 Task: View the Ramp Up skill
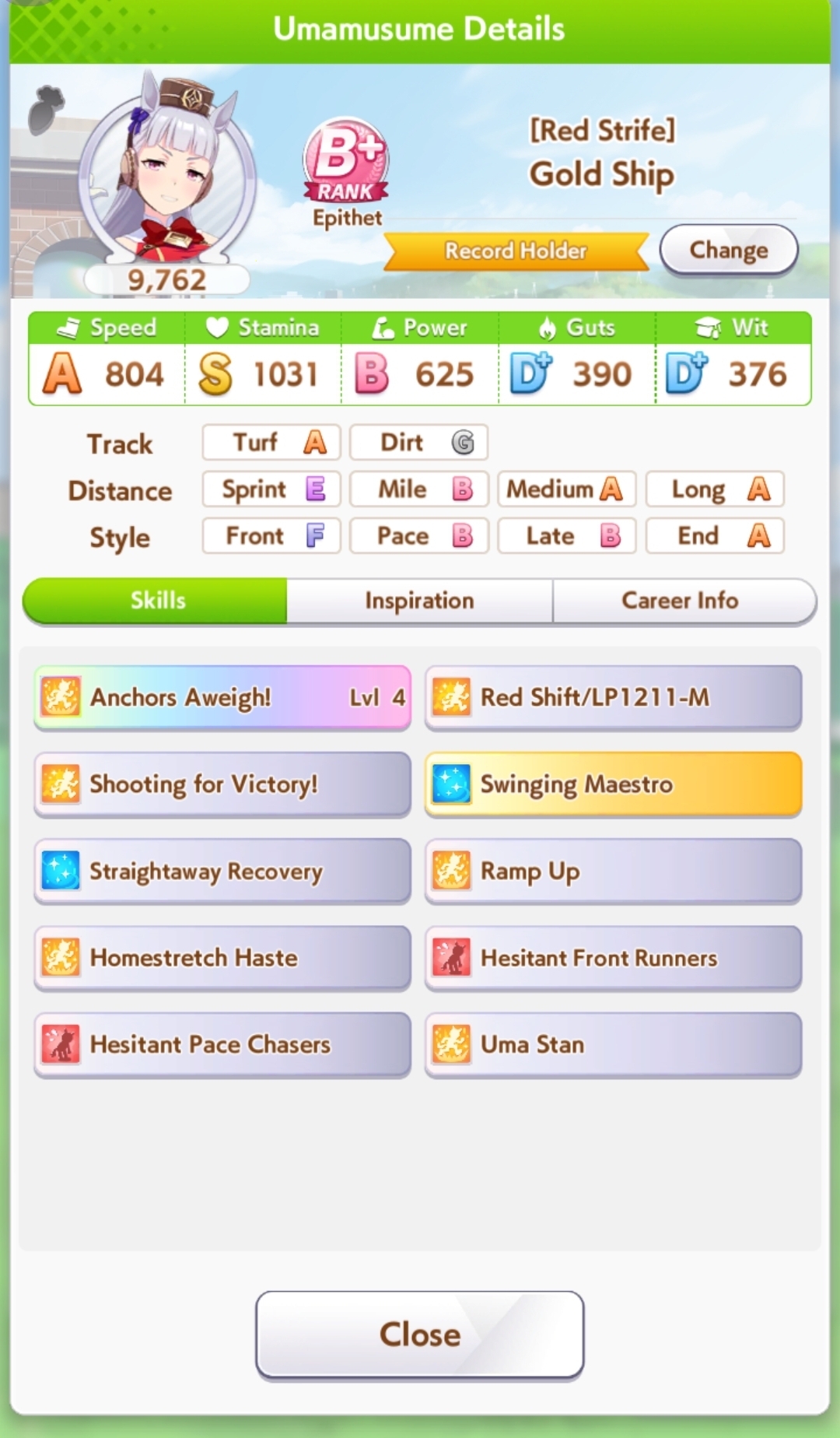[x=613, y=871]
